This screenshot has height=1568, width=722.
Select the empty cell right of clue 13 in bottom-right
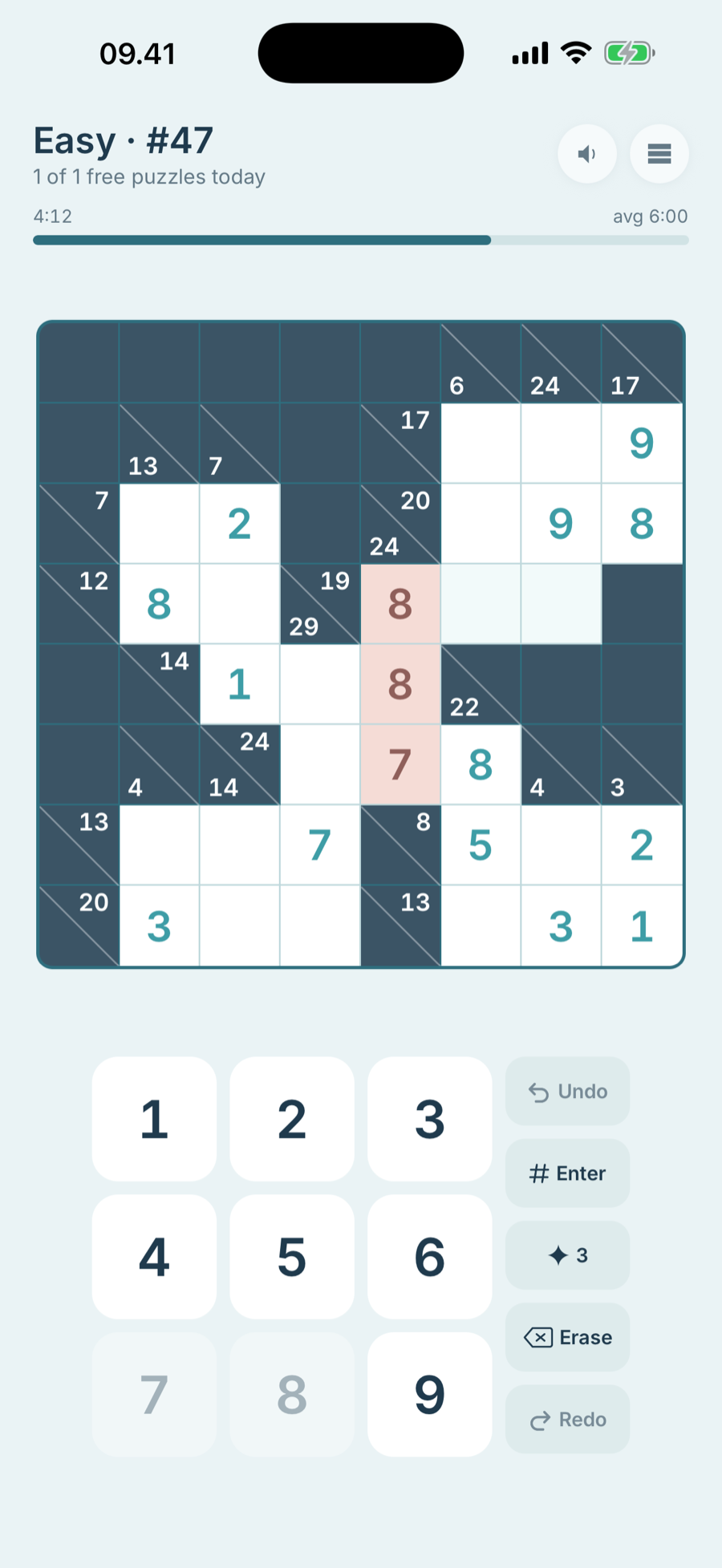click(481, 926)
